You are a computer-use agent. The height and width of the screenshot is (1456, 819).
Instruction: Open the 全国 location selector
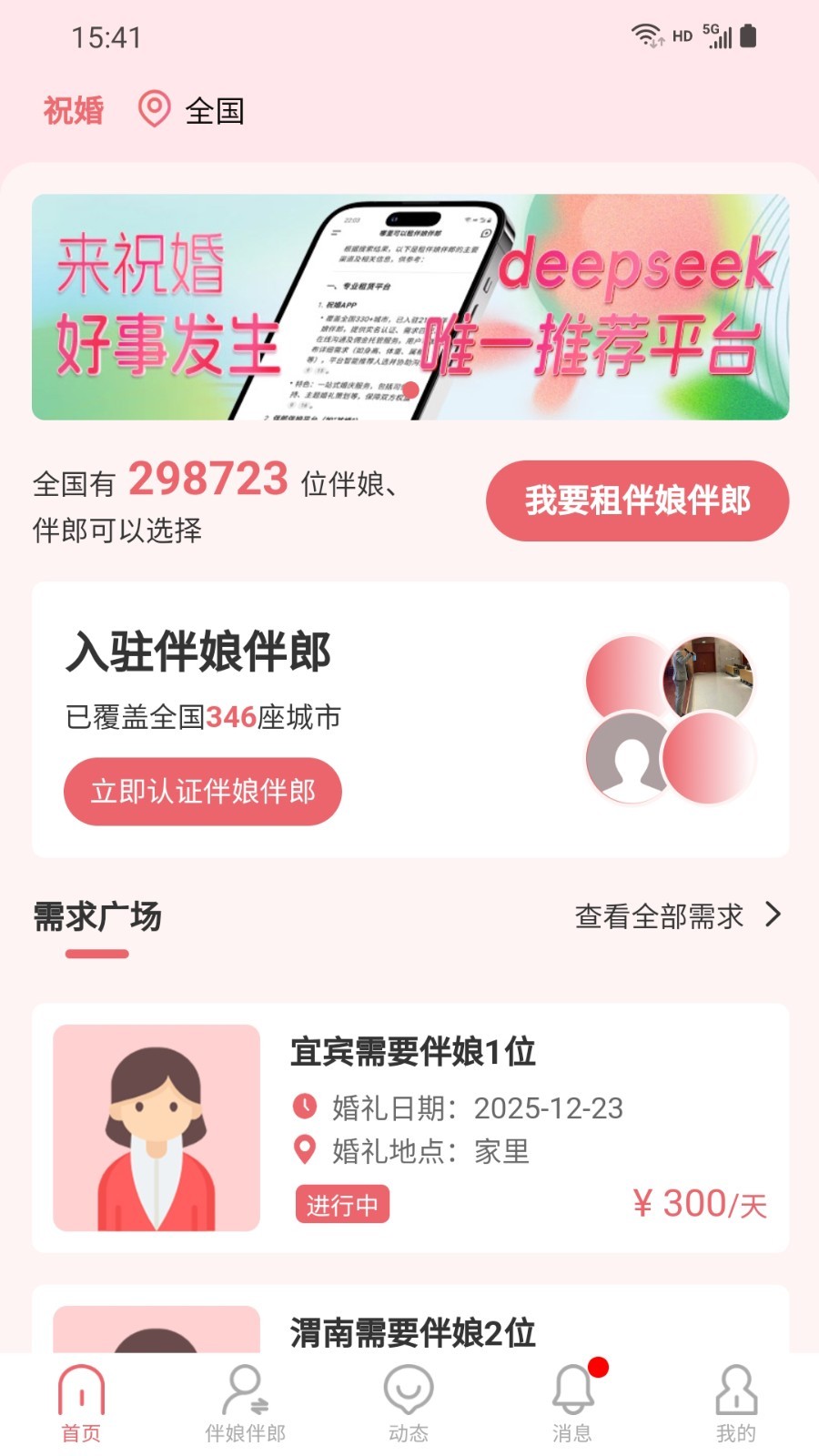193,111
